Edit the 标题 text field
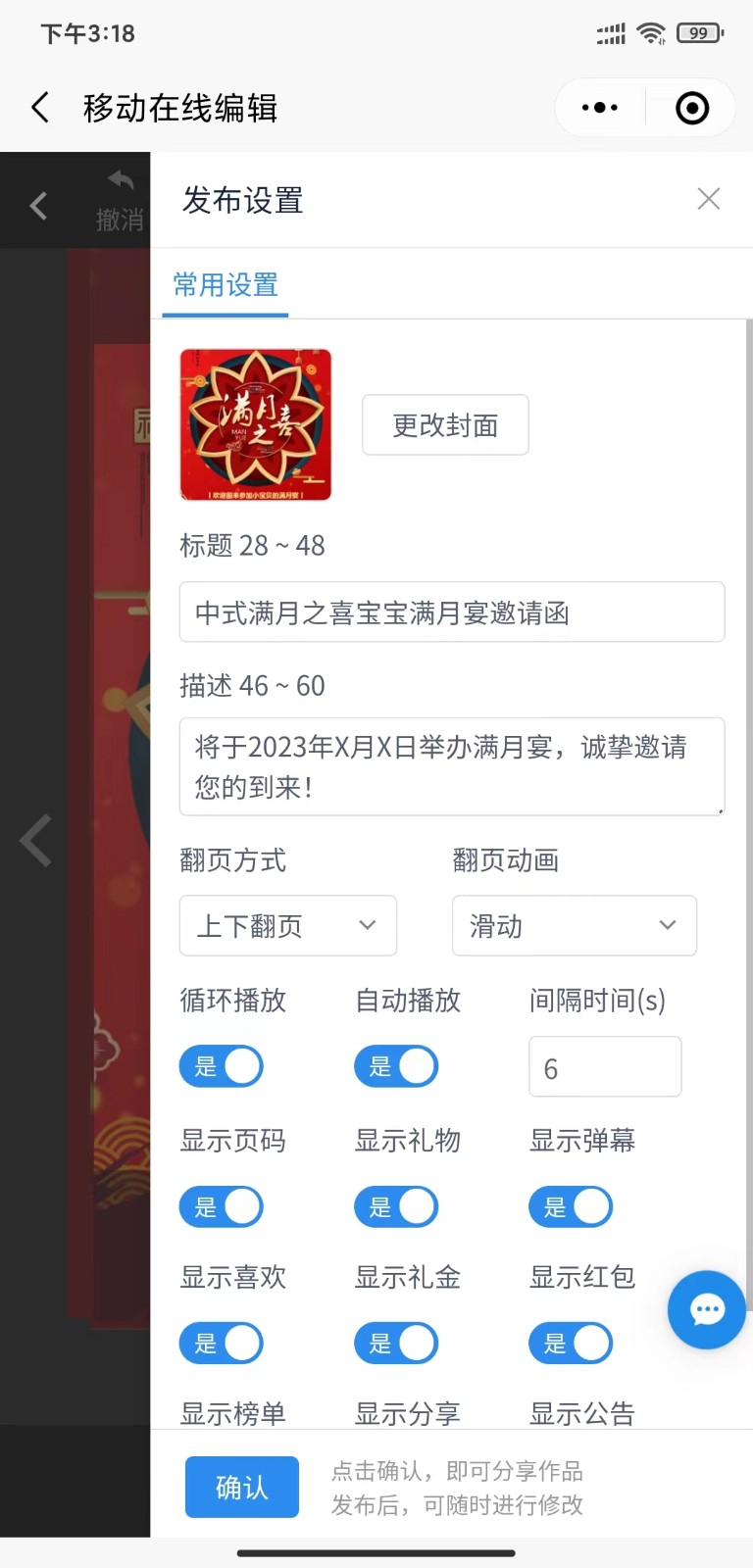The image size is (753, 1568). click(x=451, y=612)
